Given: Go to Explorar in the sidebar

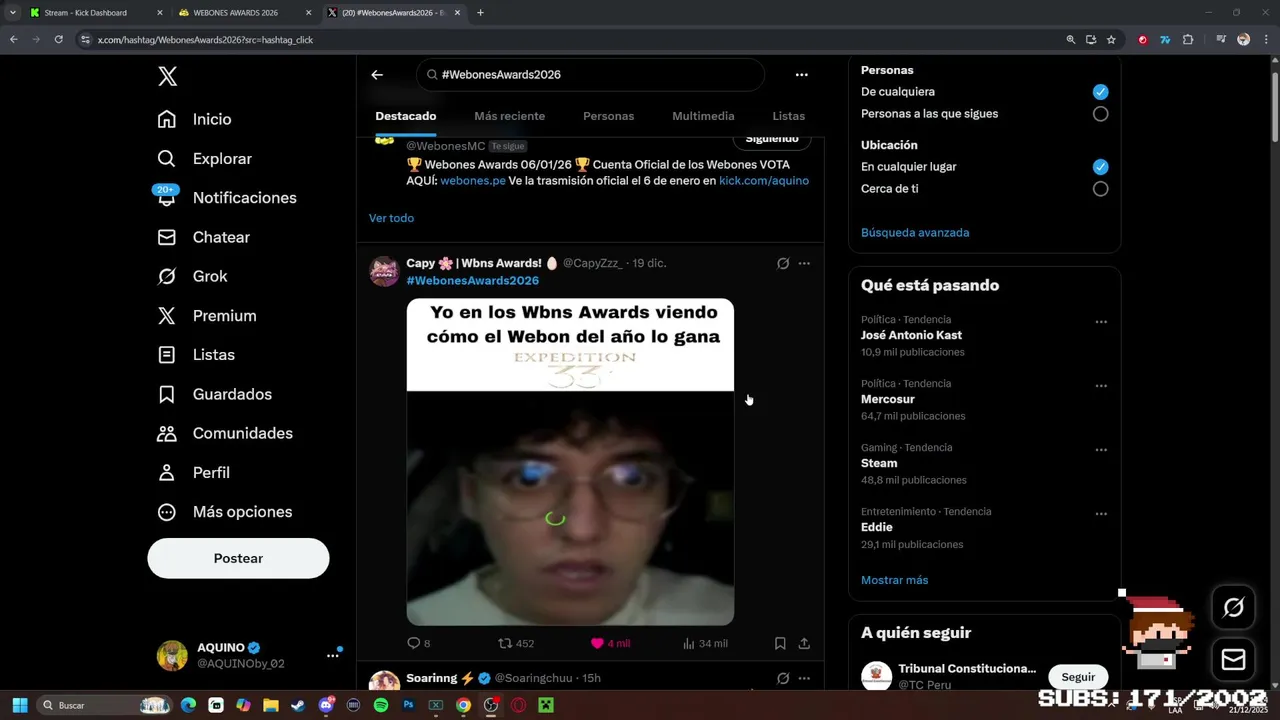Looking at the screenshot, I should point(222,159).
